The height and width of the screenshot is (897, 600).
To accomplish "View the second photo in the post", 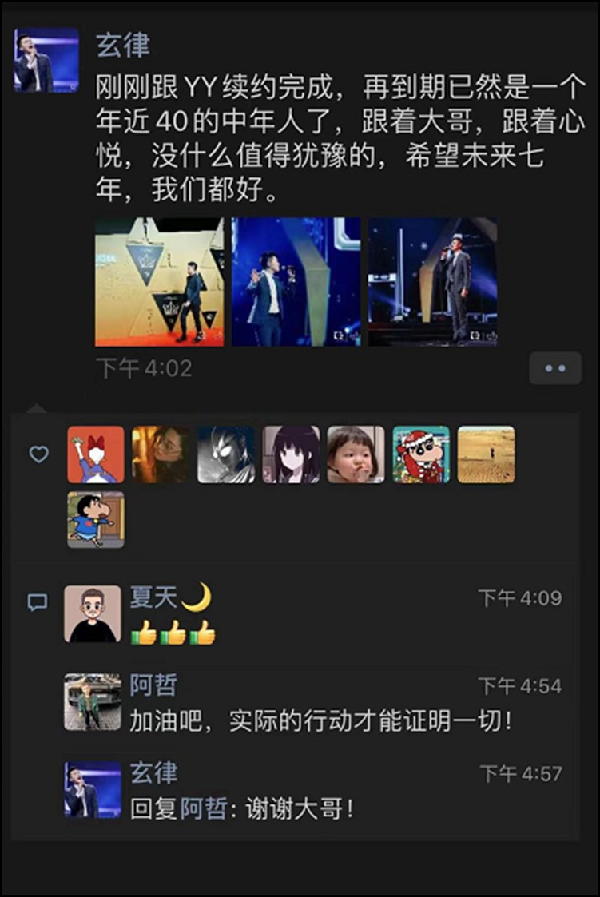I will (296, 282).
